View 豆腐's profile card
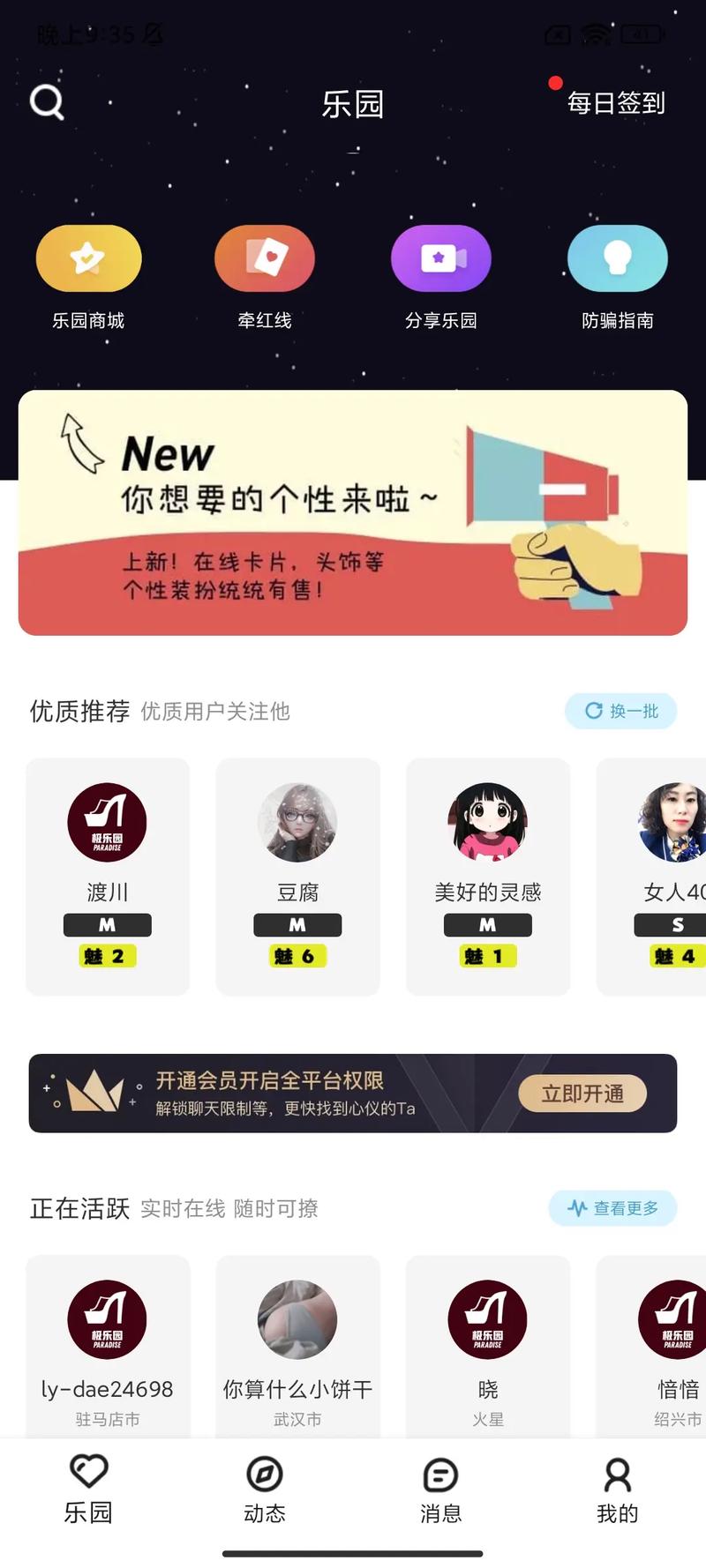 pos(298,876)
